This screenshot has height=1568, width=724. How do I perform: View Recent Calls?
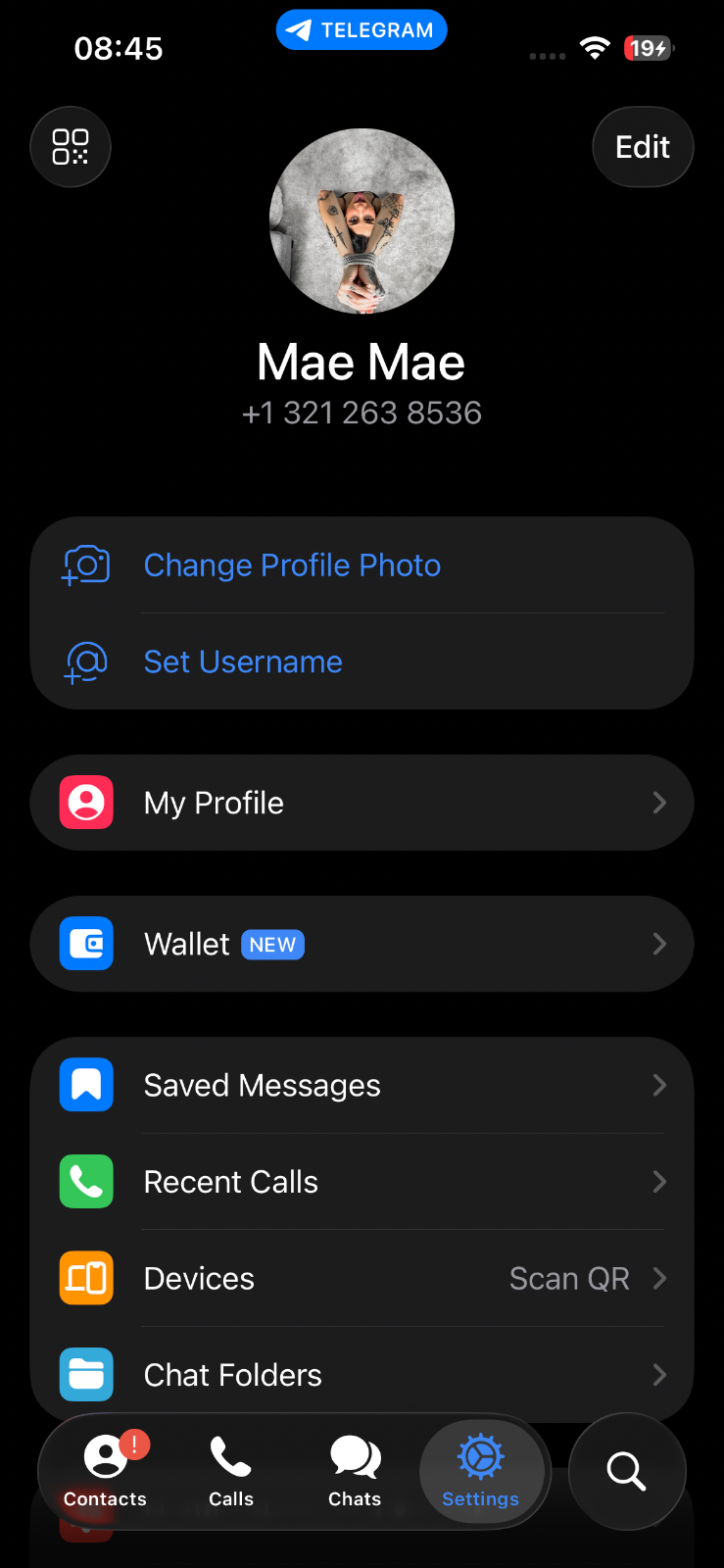click(x=362, y=1182)
